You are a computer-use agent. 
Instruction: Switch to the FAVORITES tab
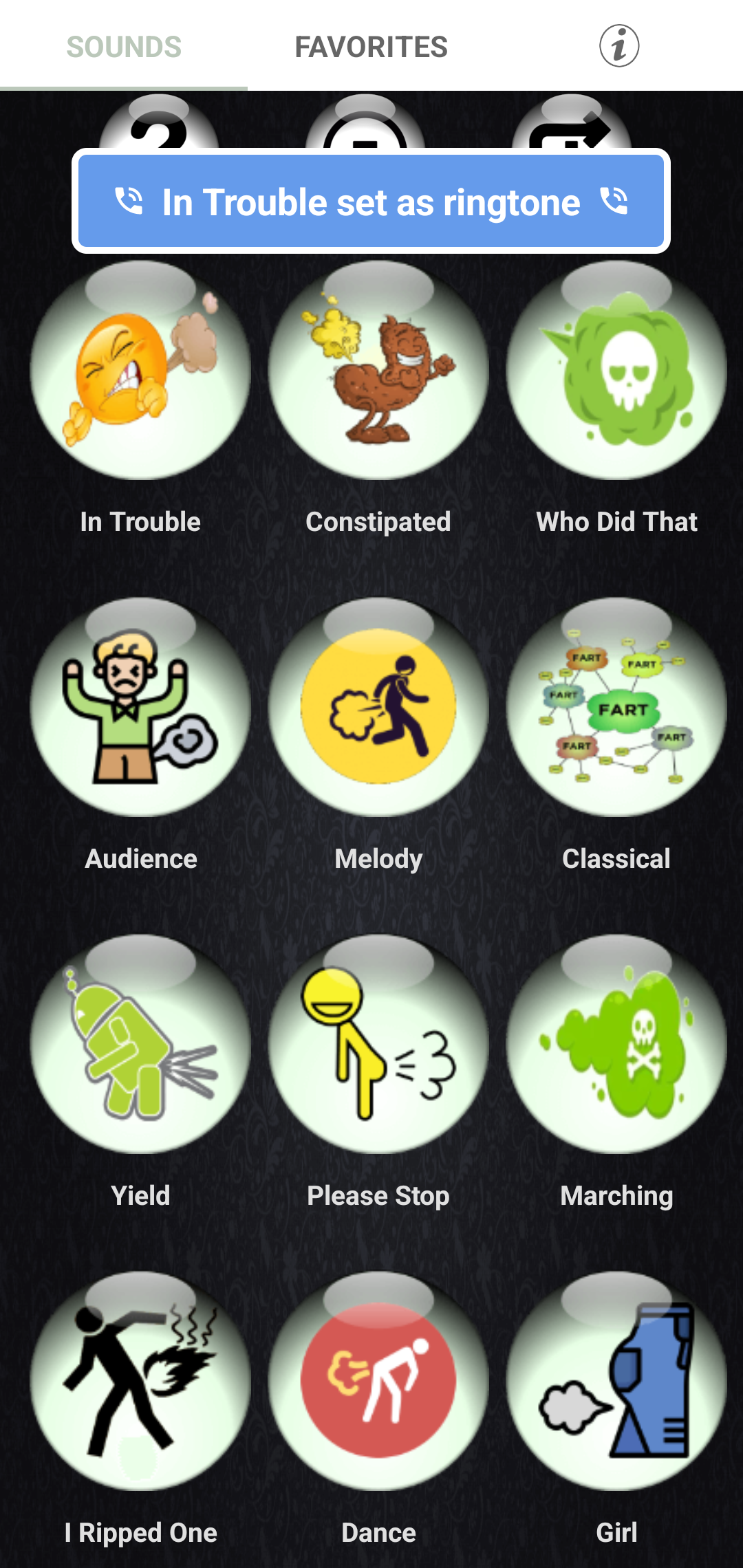tap(371, 47)
